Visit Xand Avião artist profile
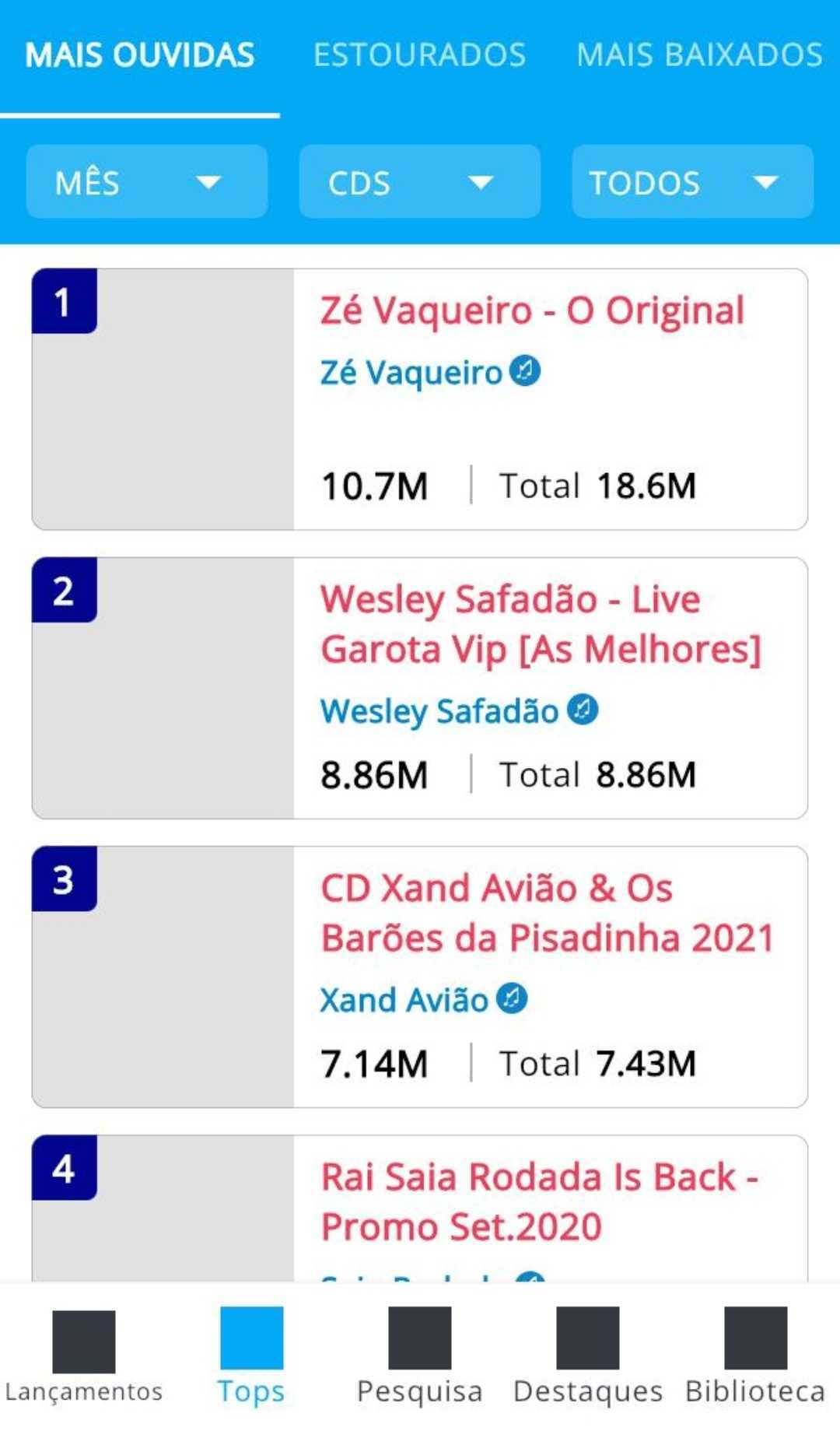840x1431 pixels. point(404,1000)
